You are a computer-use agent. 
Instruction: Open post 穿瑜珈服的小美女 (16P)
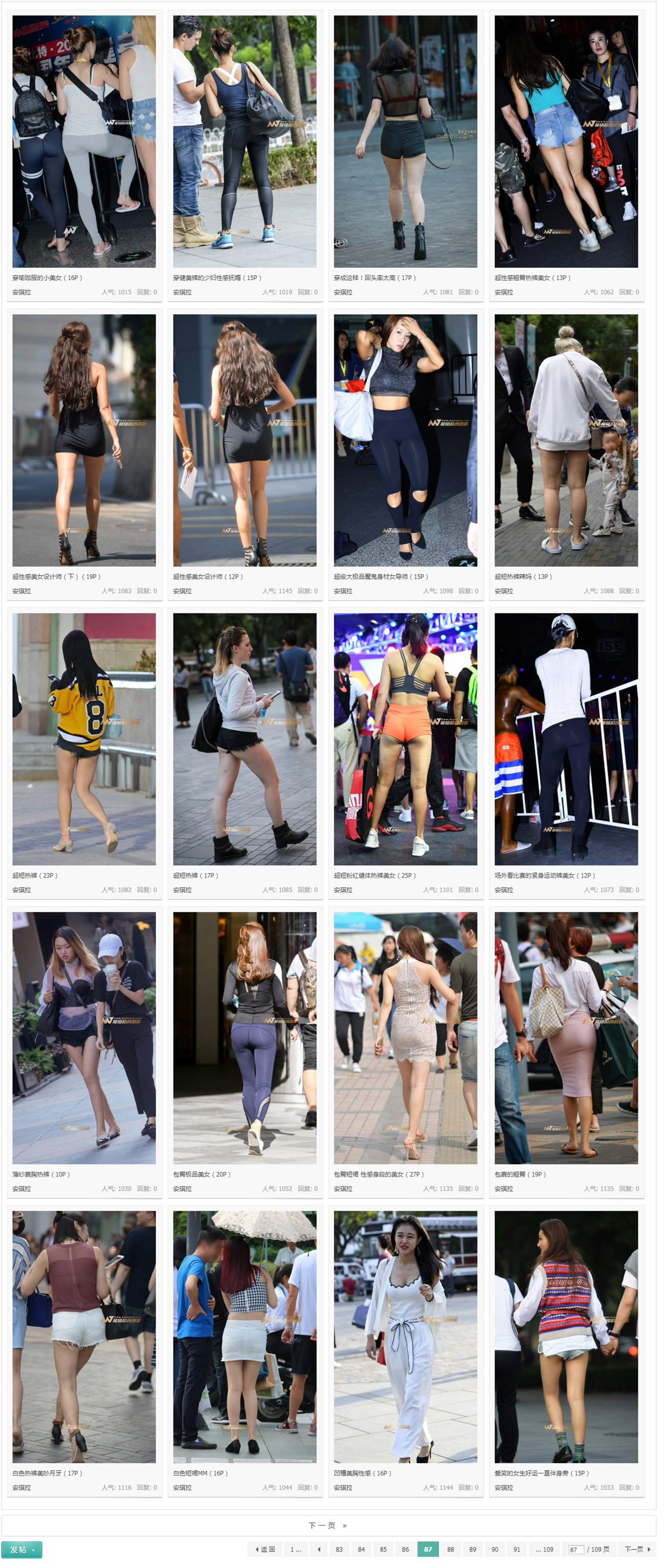47,277
